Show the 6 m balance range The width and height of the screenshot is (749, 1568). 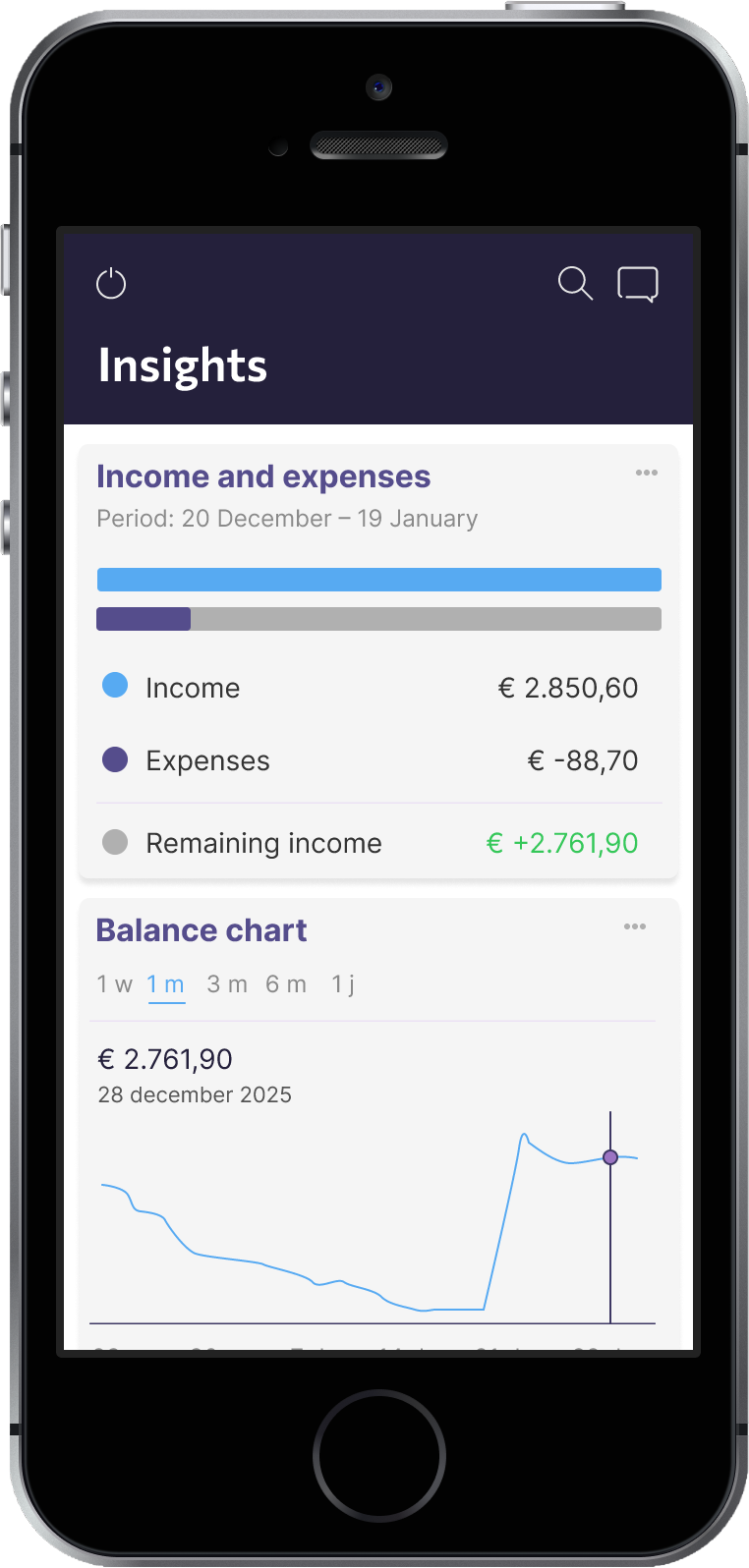(x=286, y=984)
